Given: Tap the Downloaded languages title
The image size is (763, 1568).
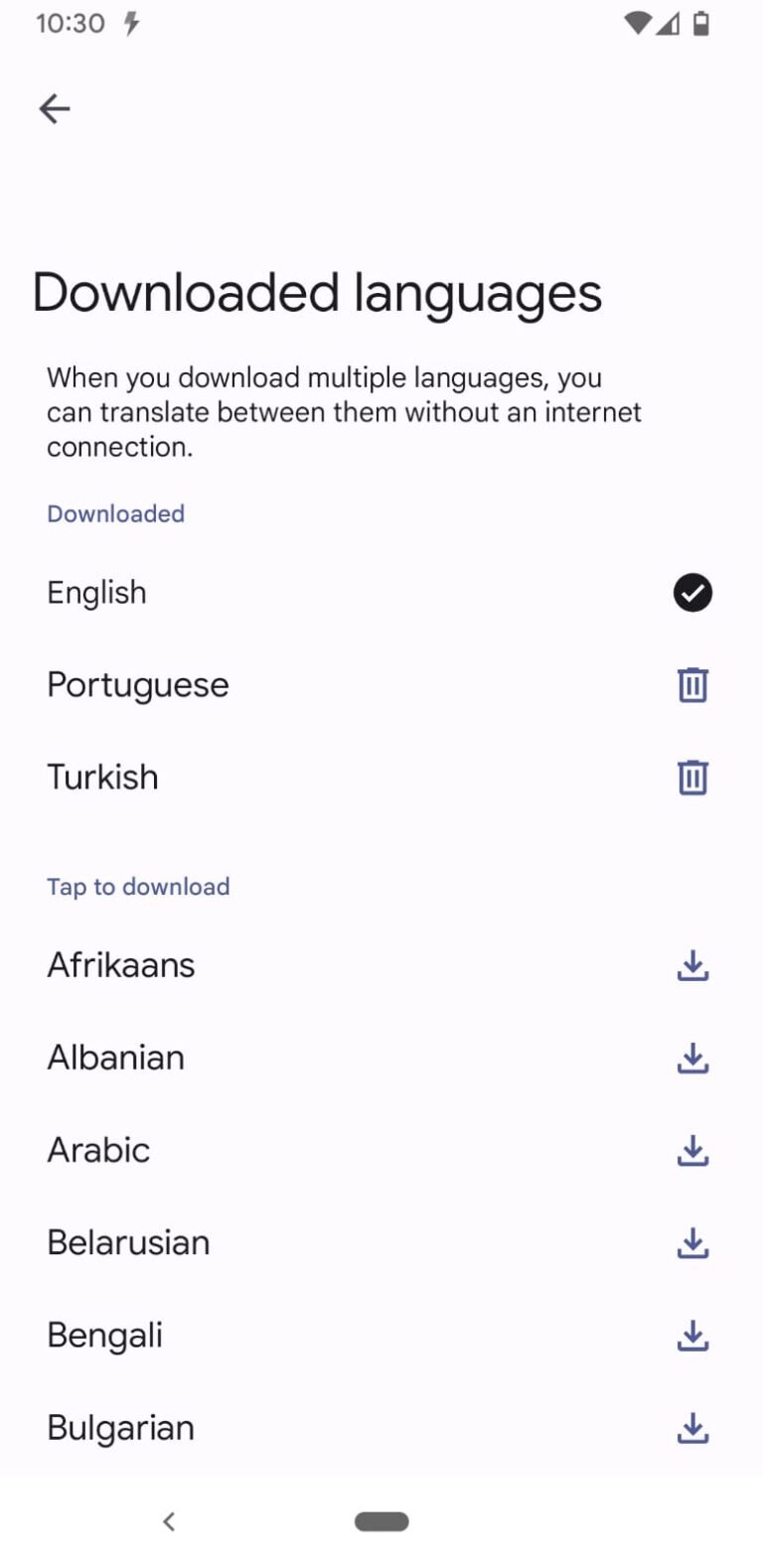Looking at the screenshot, I should (x=316, y=291).
